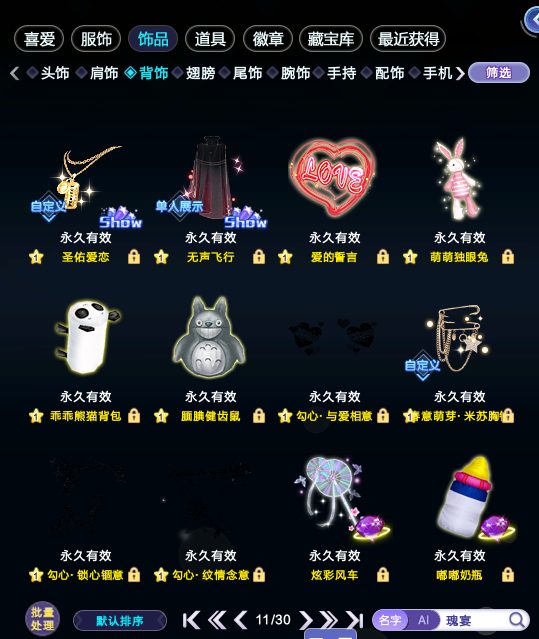
Task: Tap the 筛选 filter button
Action: [499, 73]
